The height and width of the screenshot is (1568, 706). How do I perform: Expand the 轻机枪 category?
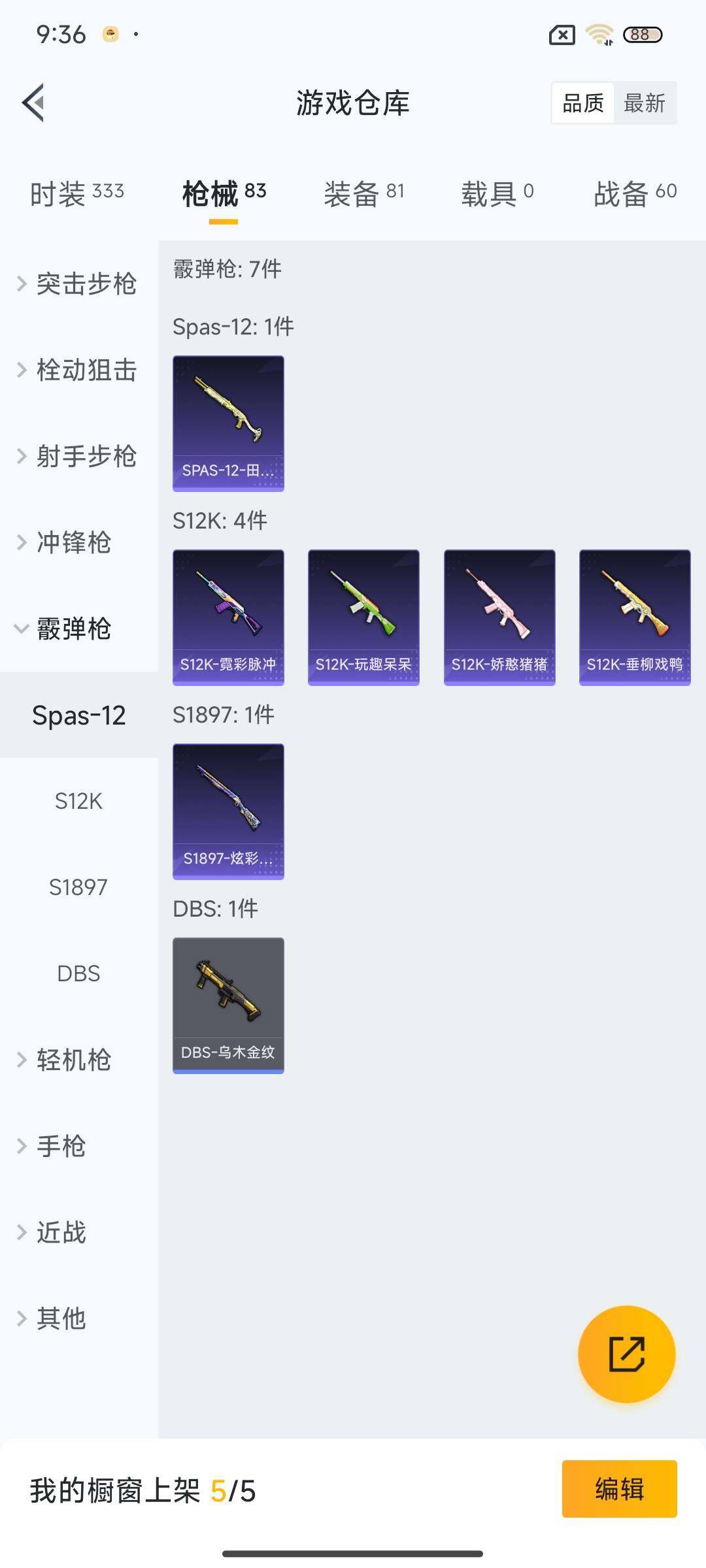tap(72, 1060)
